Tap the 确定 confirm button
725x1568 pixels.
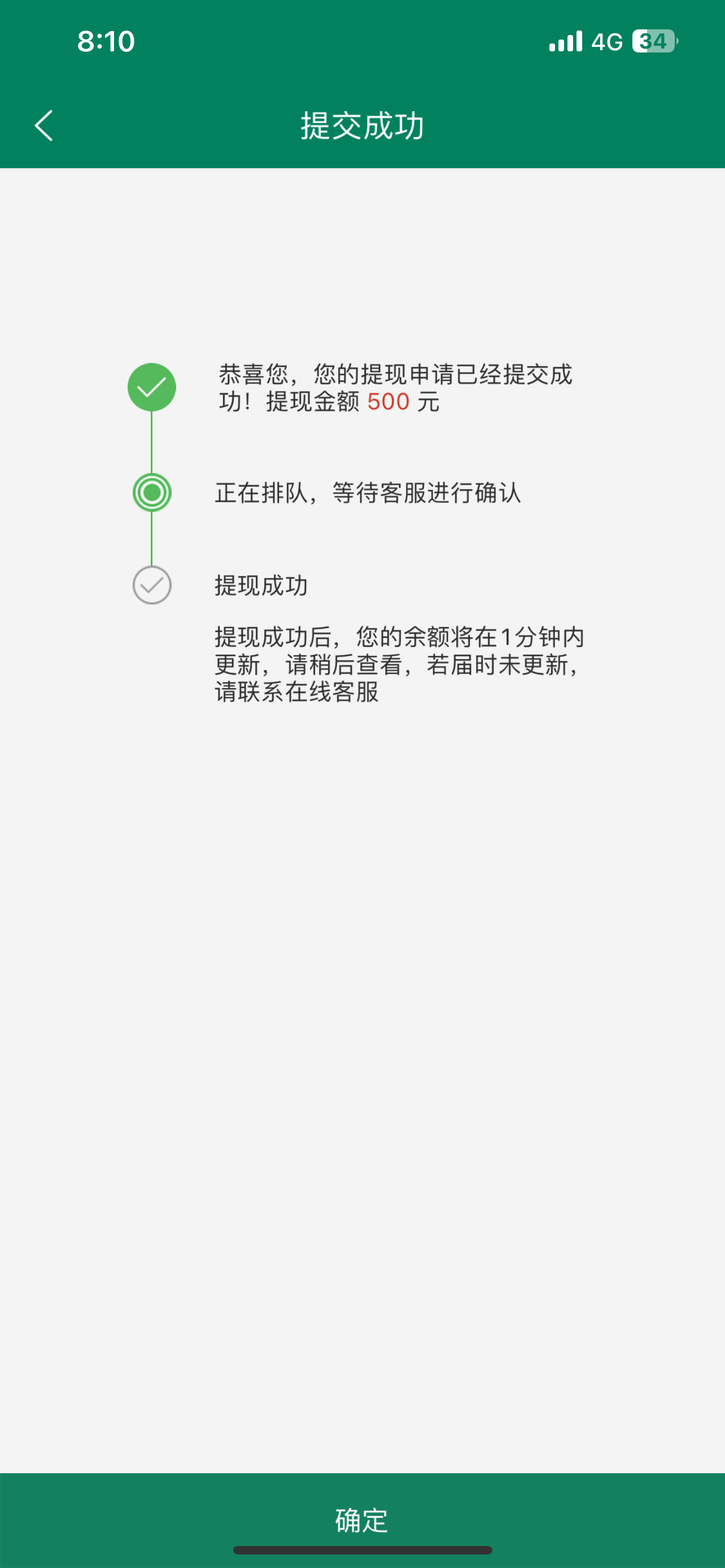coord(362,1519)
